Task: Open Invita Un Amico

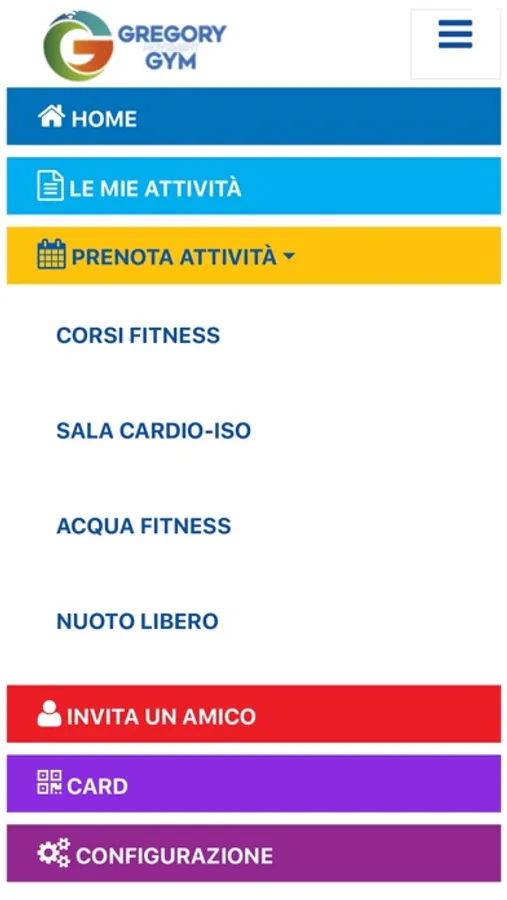Action: [x=253, y=714]
